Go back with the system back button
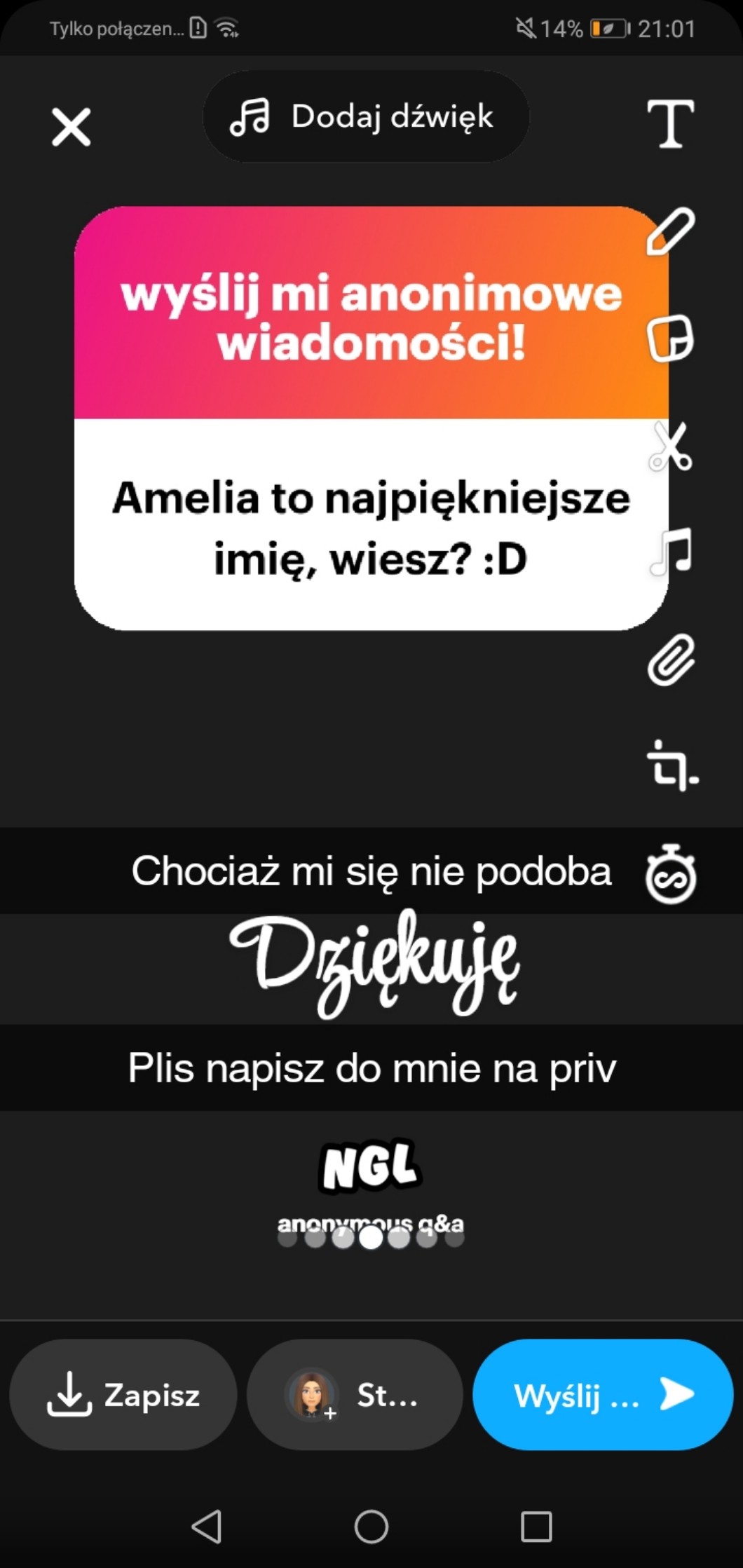This screenshot has height=1568, width=743. tap(207, 1526)
